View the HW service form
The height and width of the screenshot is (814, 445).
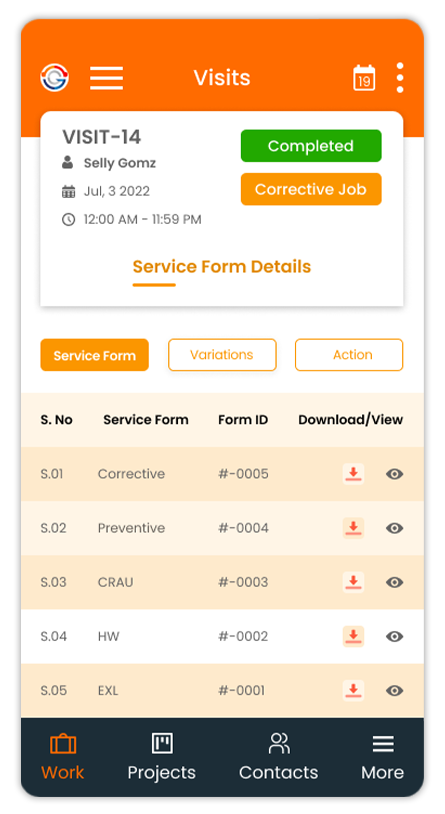395,636
